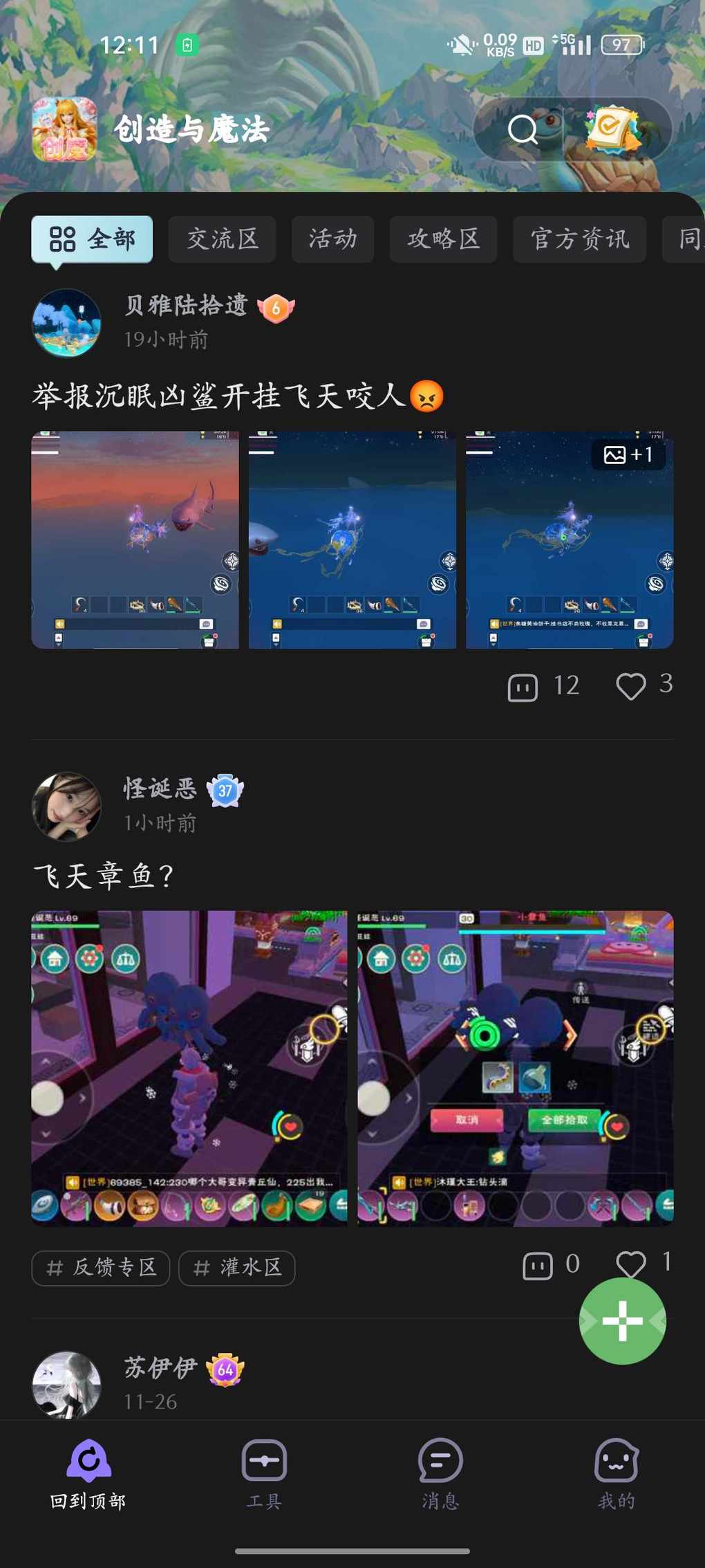Tap the 反馈专区 hashtag chip
Image resolution: width=705 pixels, height=1568 pixels.
pyautogui.click(x=101, y=1268)
